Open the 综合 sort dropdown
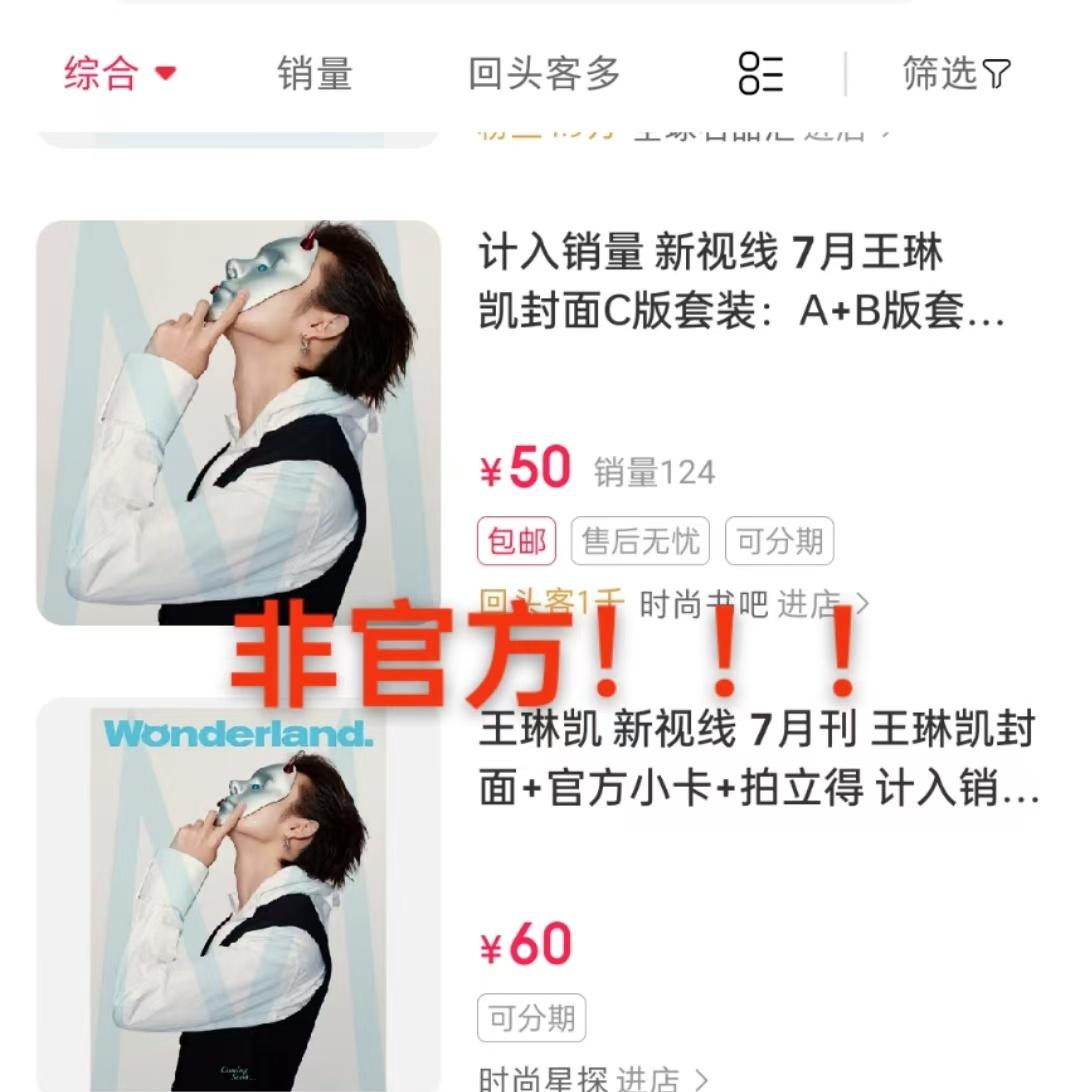1071x1092 pixels. [120, 74]
